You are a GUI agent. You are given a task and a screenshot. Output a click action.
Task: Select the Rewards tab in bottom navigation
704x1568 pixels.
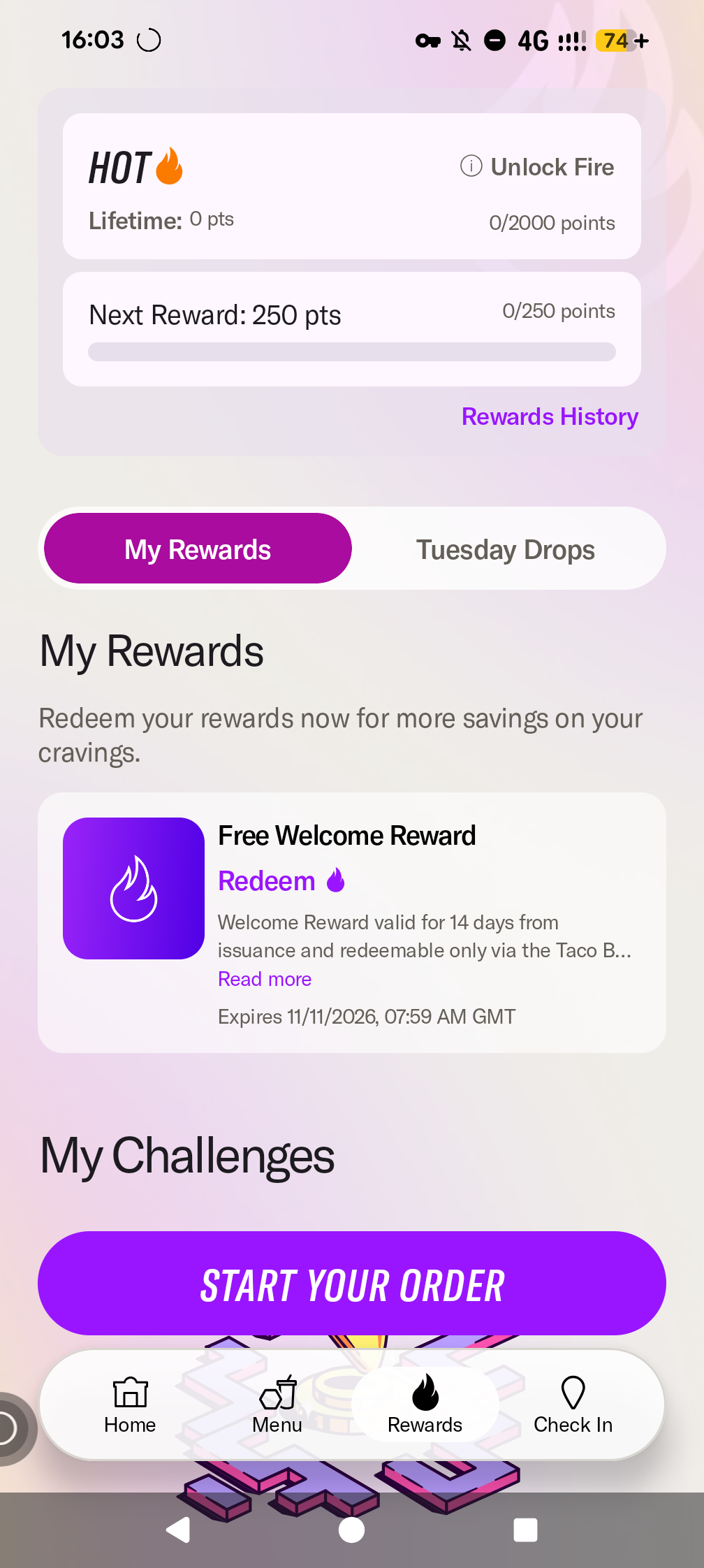click(x=425, y=1405)
